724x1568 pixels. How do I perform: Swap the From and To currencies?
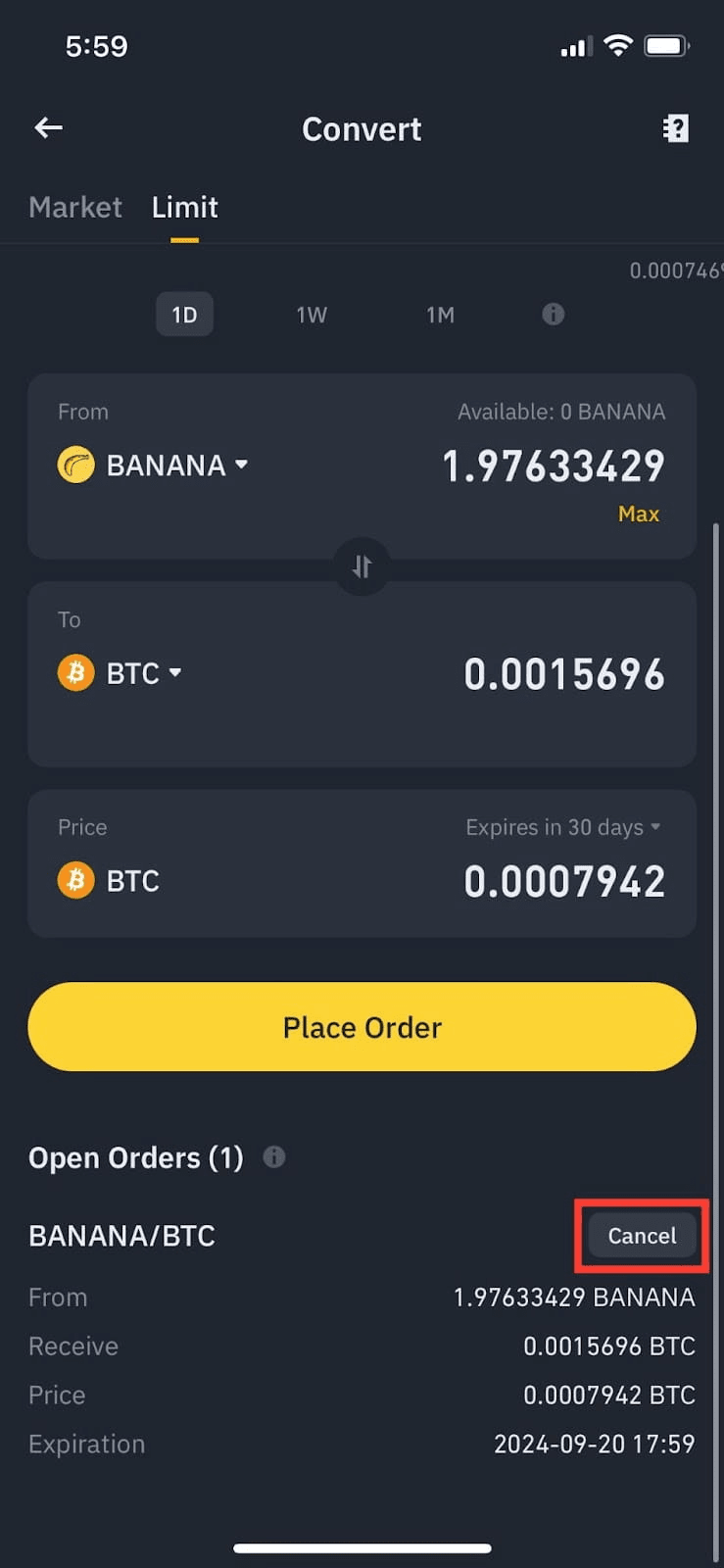(x=362, y=566)
